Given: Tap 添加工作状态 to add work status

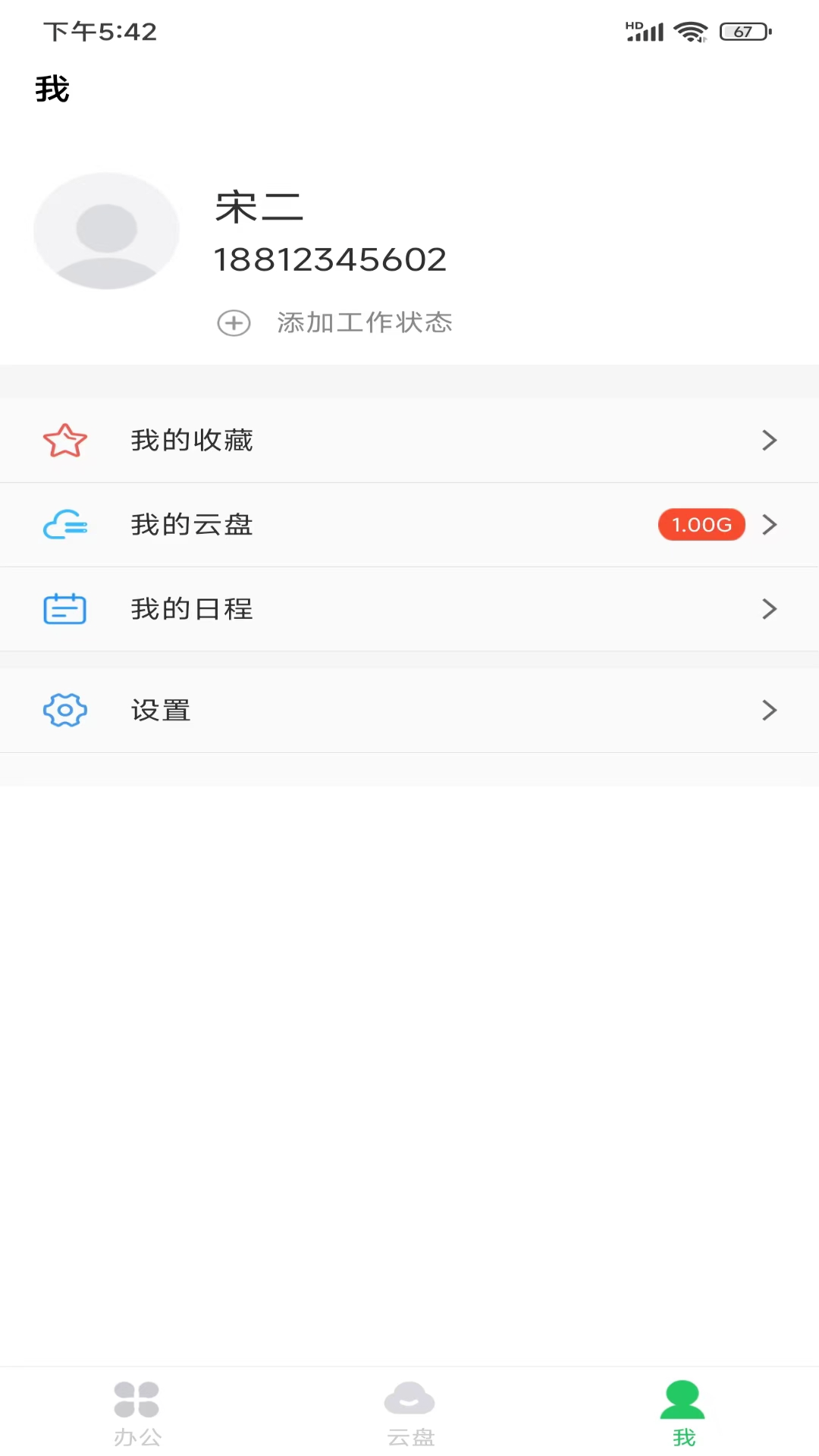Looking at the screenshot, I should pos(364,322).
